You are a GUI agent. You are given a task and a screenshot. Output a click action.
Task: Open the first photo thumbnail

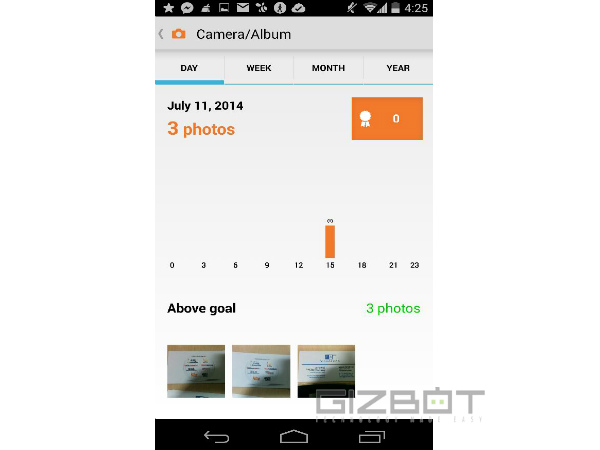[196, 371]
